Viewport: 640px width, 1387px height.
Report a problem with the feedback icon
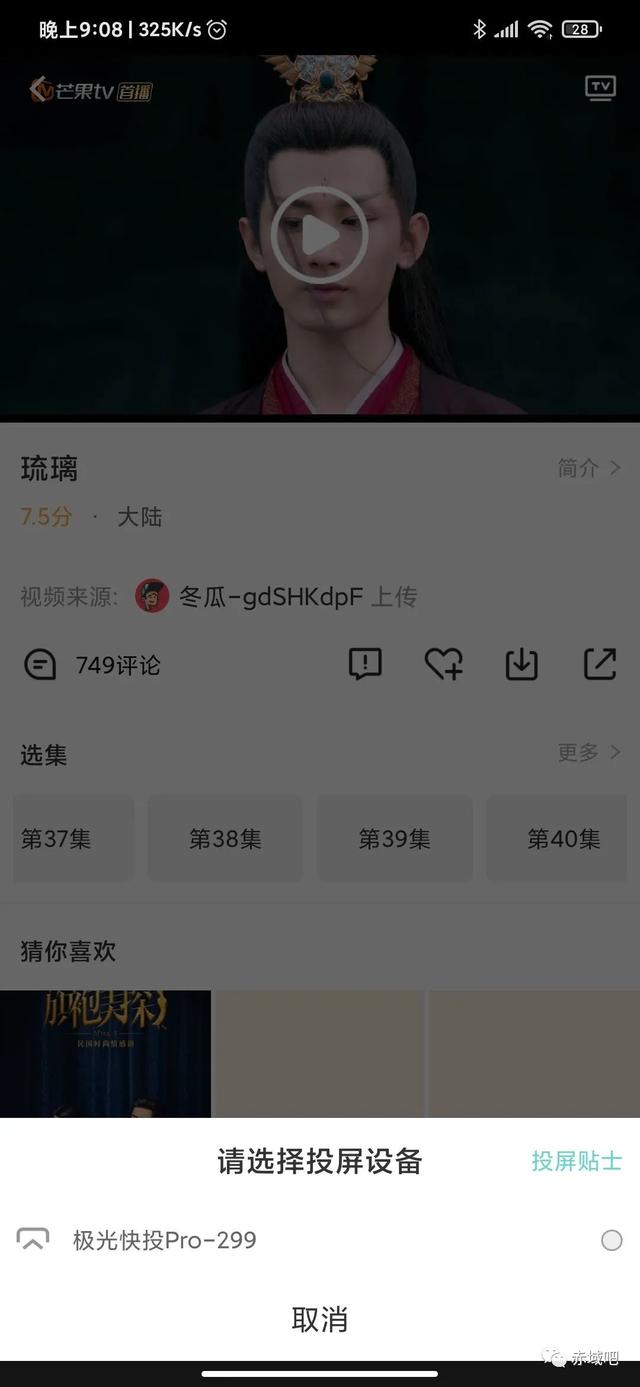(365, 665)
